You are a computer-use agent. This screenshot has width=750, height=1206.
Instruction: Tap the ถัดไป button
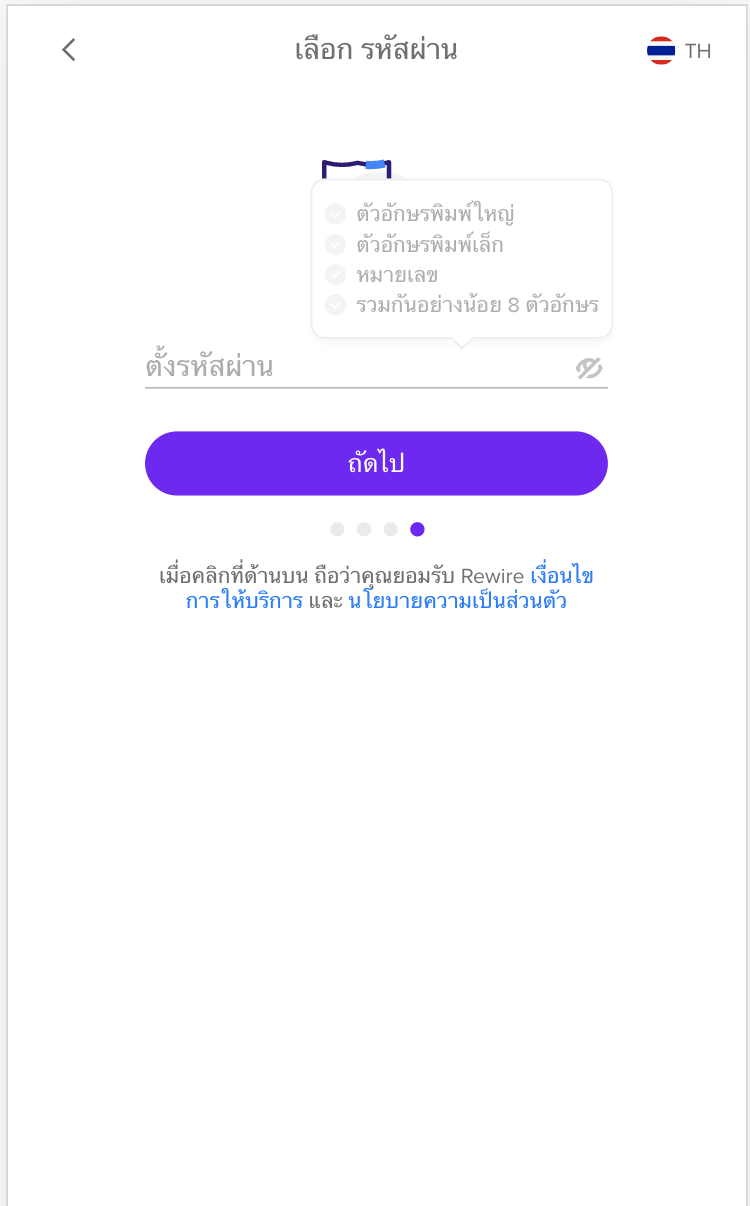376,463
